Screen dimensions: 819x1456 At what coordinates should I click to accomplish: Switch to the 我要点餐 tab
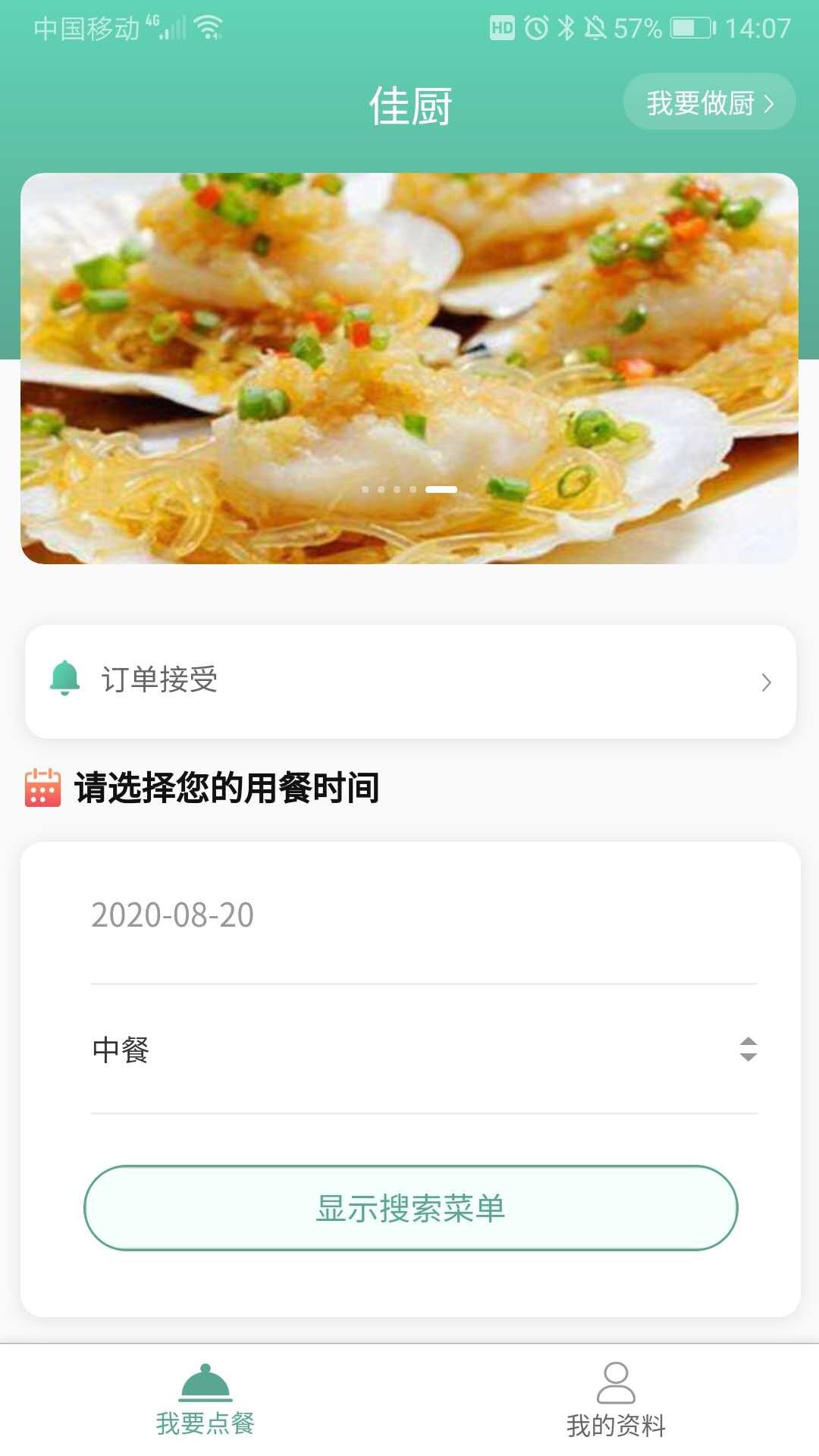point(205,1401)
